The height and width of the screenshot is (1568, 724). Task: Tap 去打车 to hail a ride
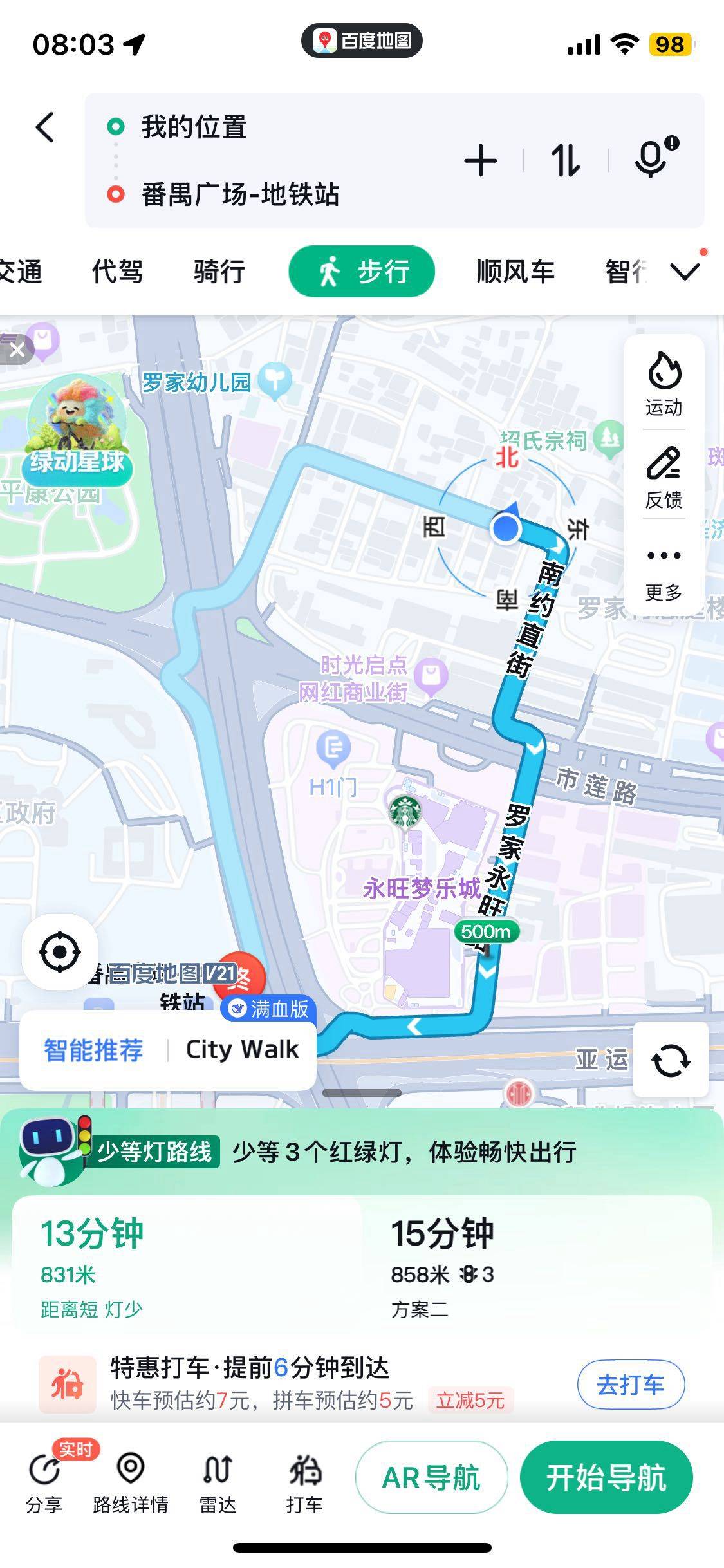(x=631, y=1384)
